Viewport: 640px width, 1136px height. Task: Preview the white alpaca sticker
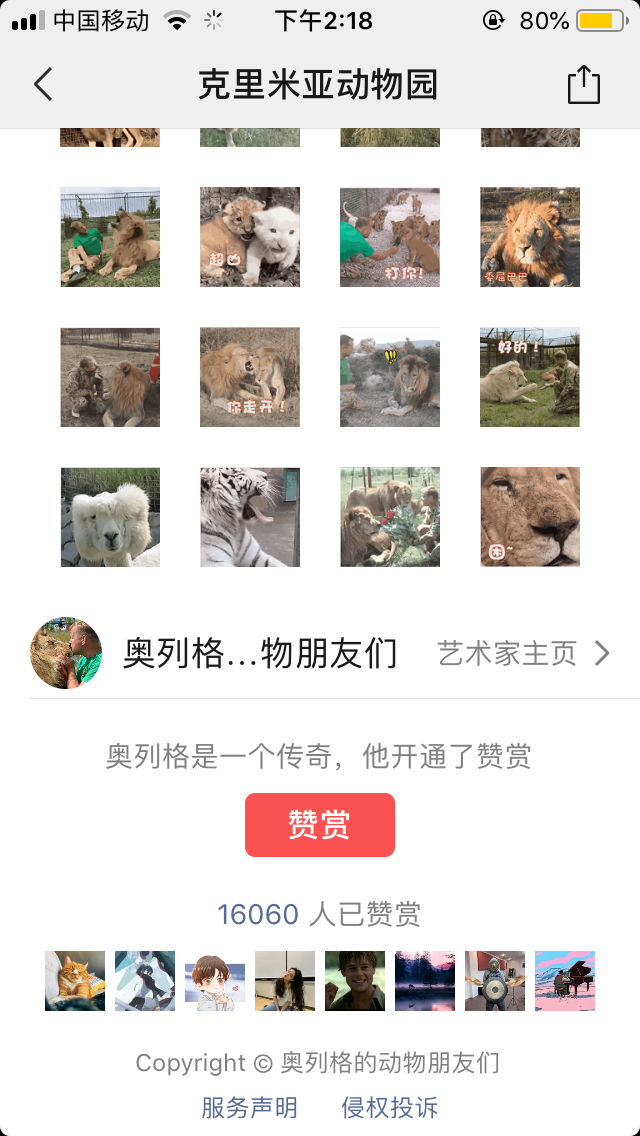click(x=110, y=517)
